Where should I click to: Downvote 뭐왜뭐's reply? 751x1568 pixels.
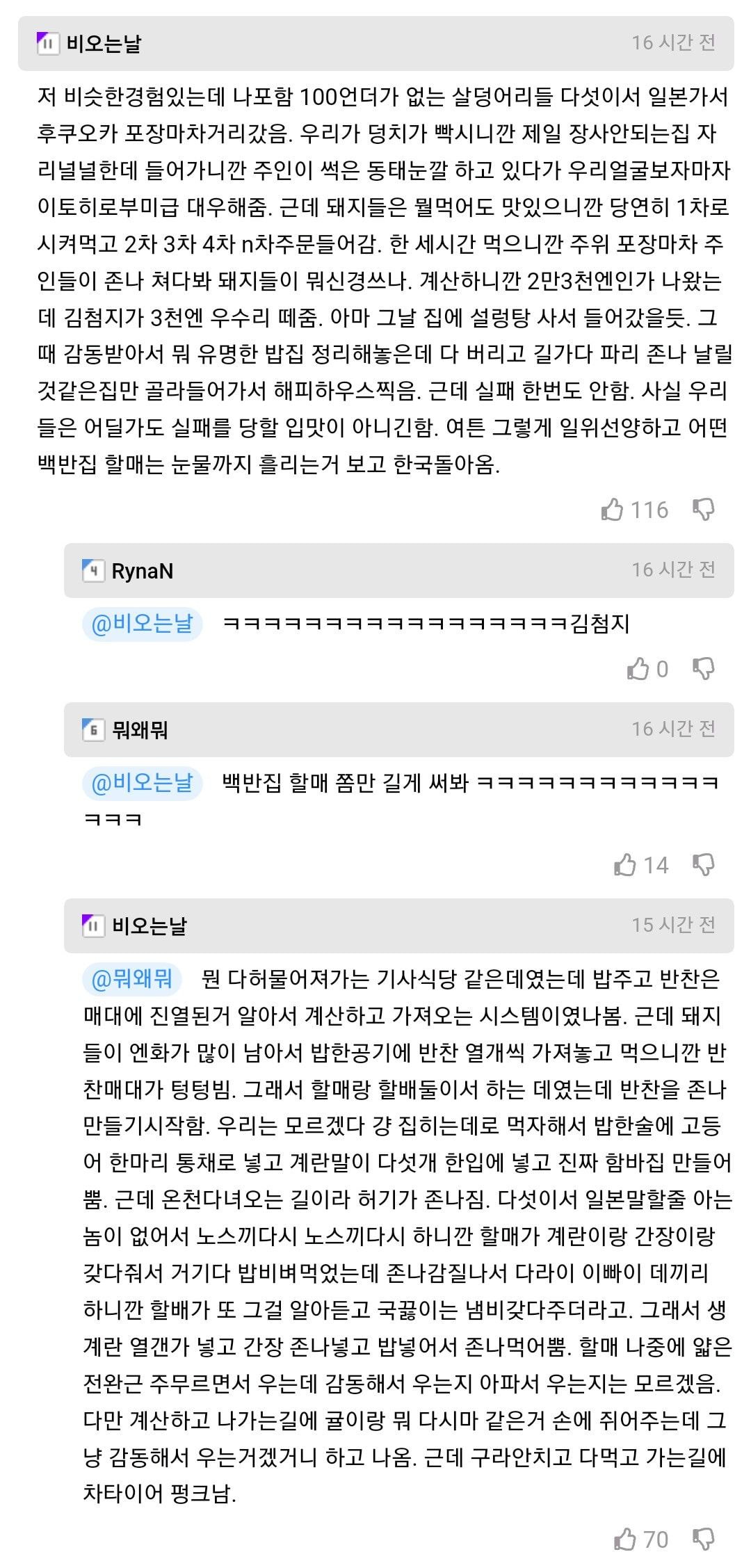coord(704,865)
